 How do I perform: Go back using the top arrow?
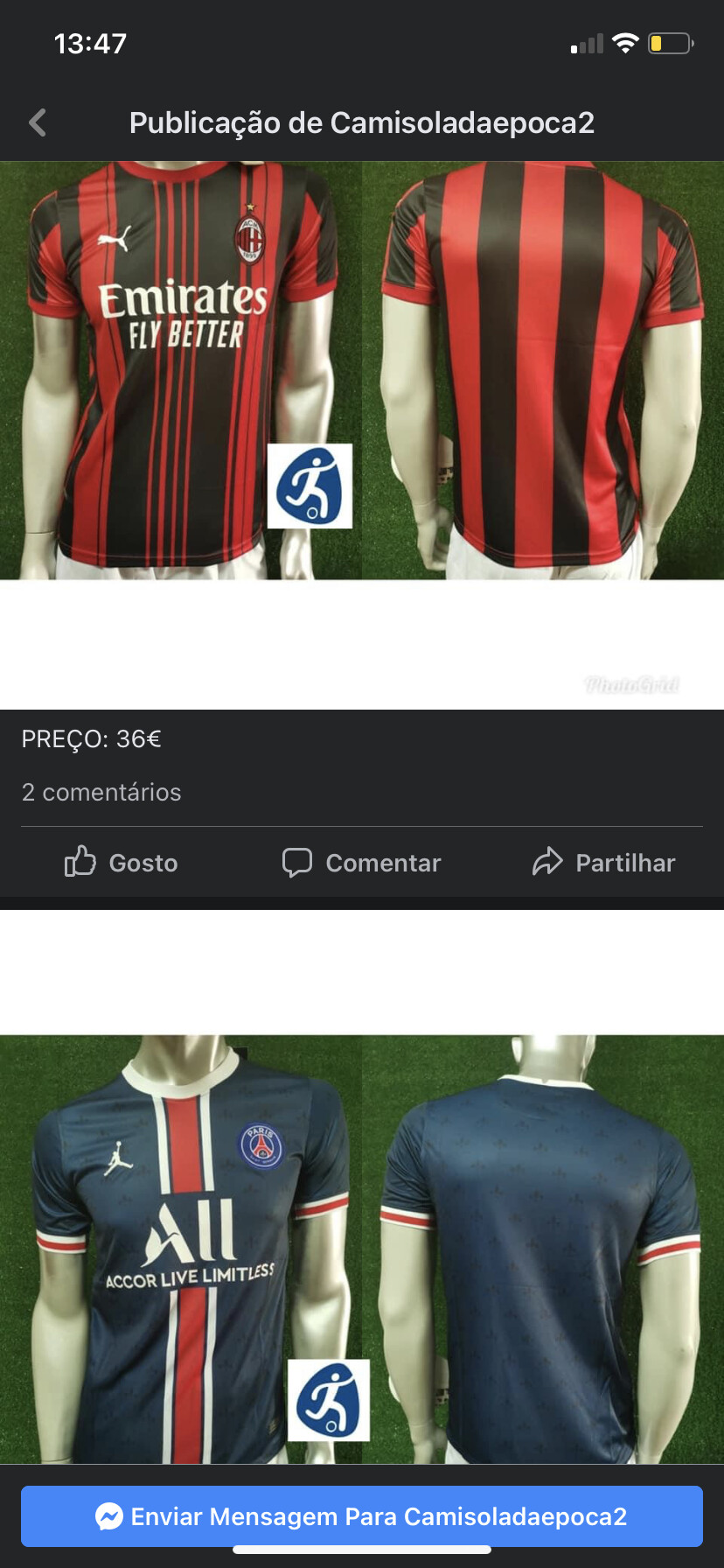pyautogui.click(x=38, y=122)
